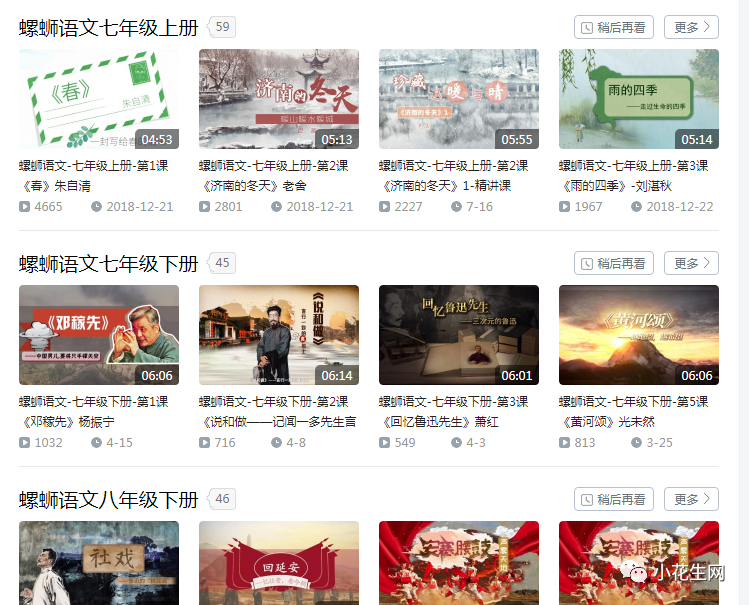Play 《黄河颂》光未然 video
749x605 pixels.
(639, 335)
